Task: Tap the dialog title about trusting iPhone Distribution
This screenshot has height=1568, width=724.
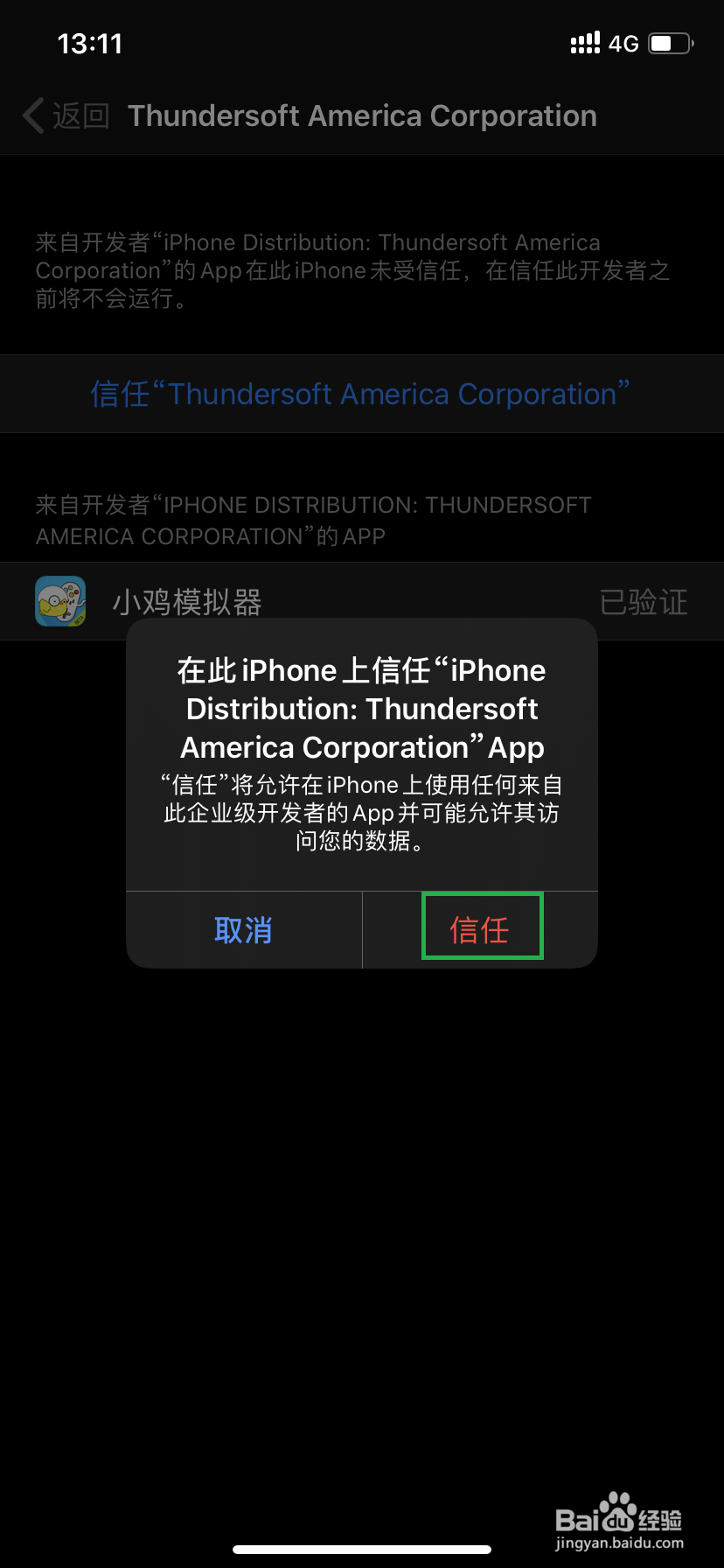Action: pyautogui.click(x=361, y=709)
